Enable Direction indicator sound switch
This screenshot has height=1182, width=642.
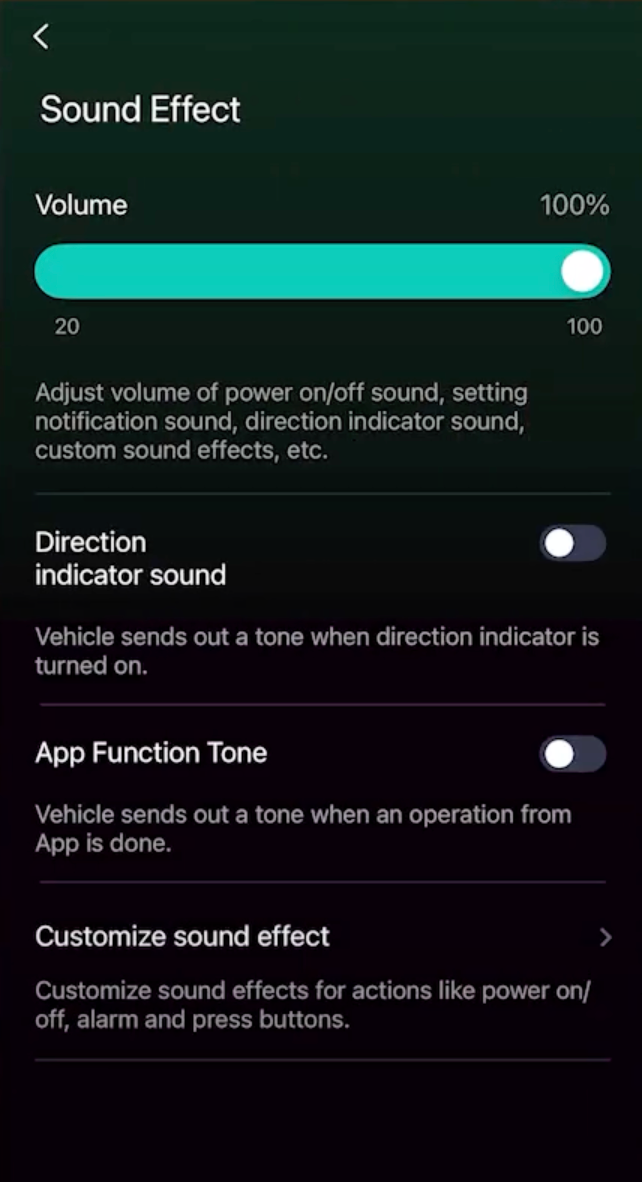pyautogui.click(x=573, y=543)
